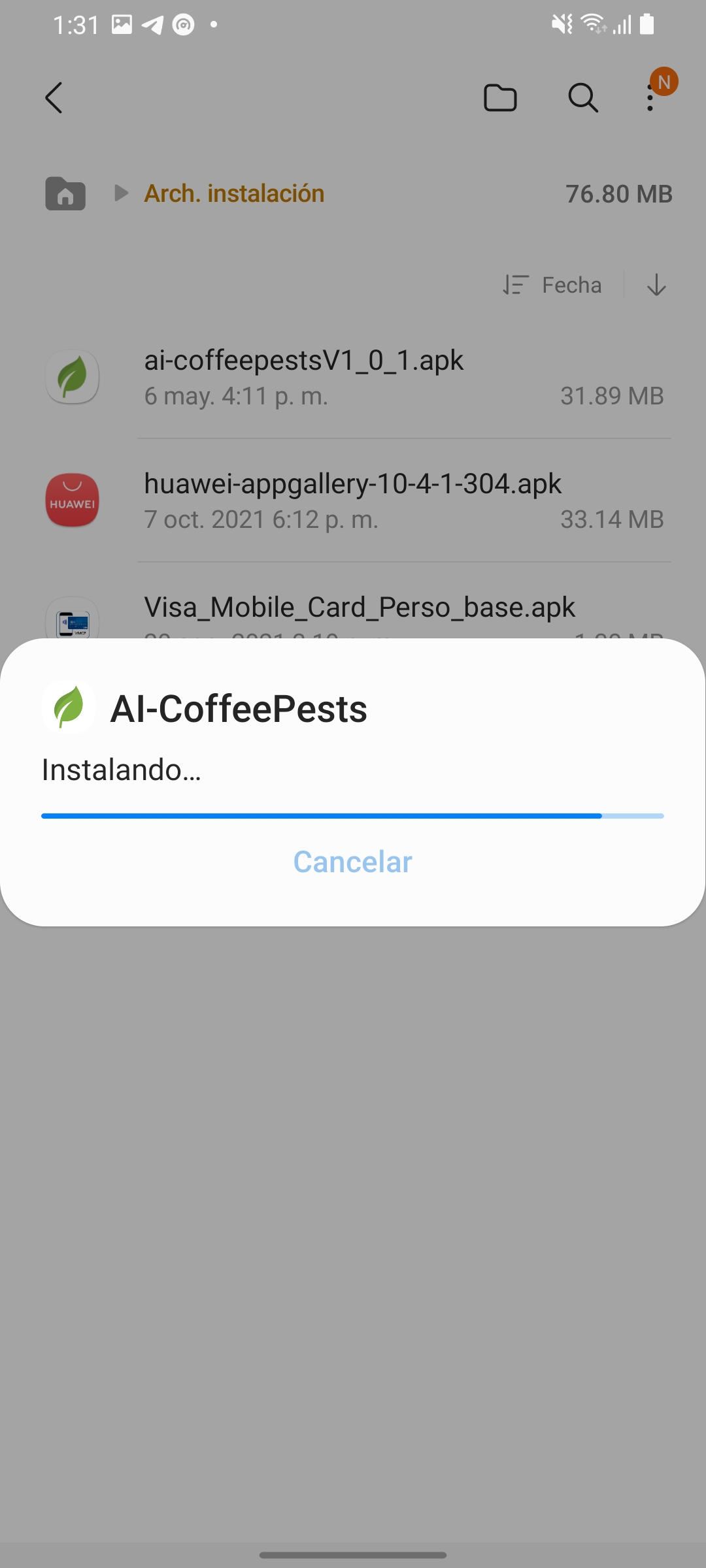The height and width of the screenshot is (1568, 706).
Task: Open ai-coffeepestsV1_0_1.apk file
Action: 353,377
